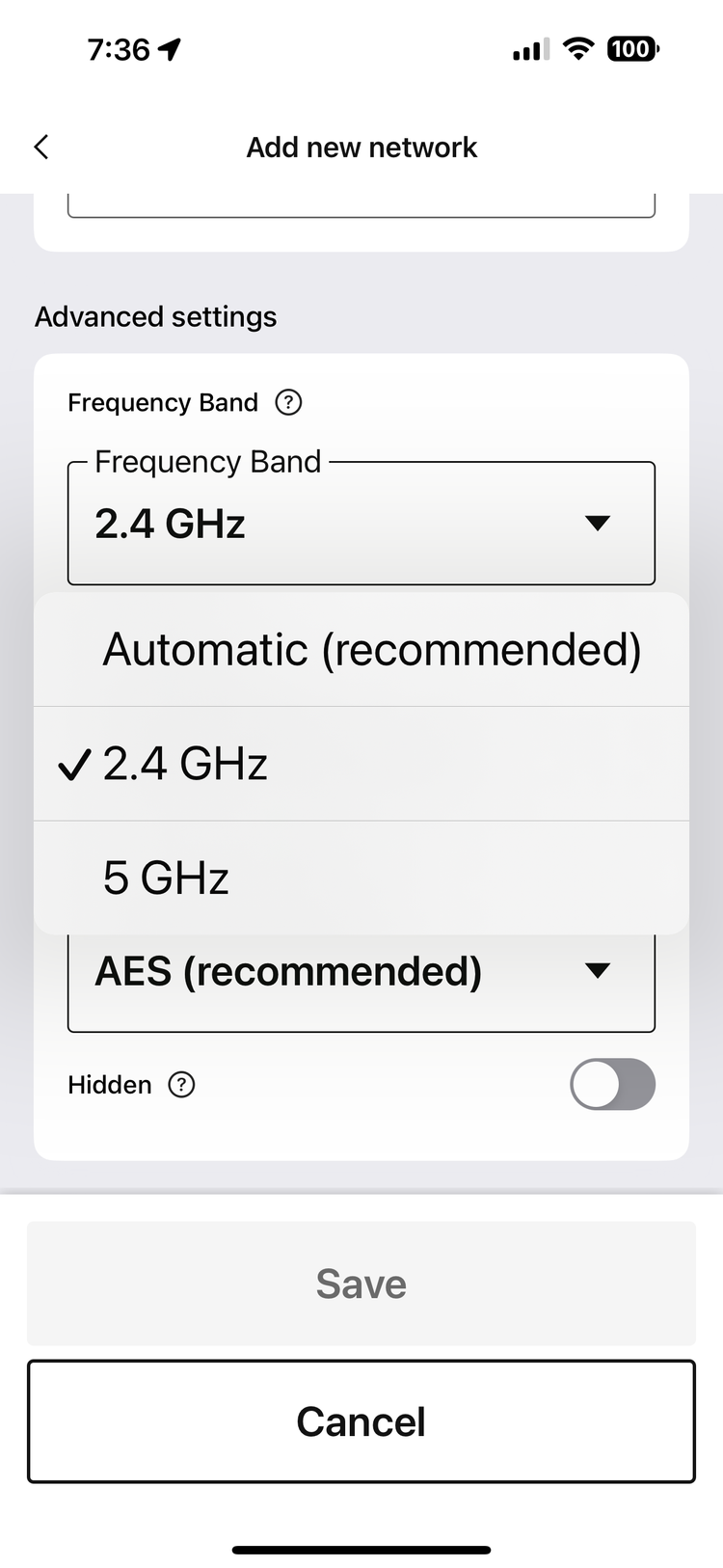Show help for Hidden setting
Screen dimensions: 723x1568
tap(181, 1085)
